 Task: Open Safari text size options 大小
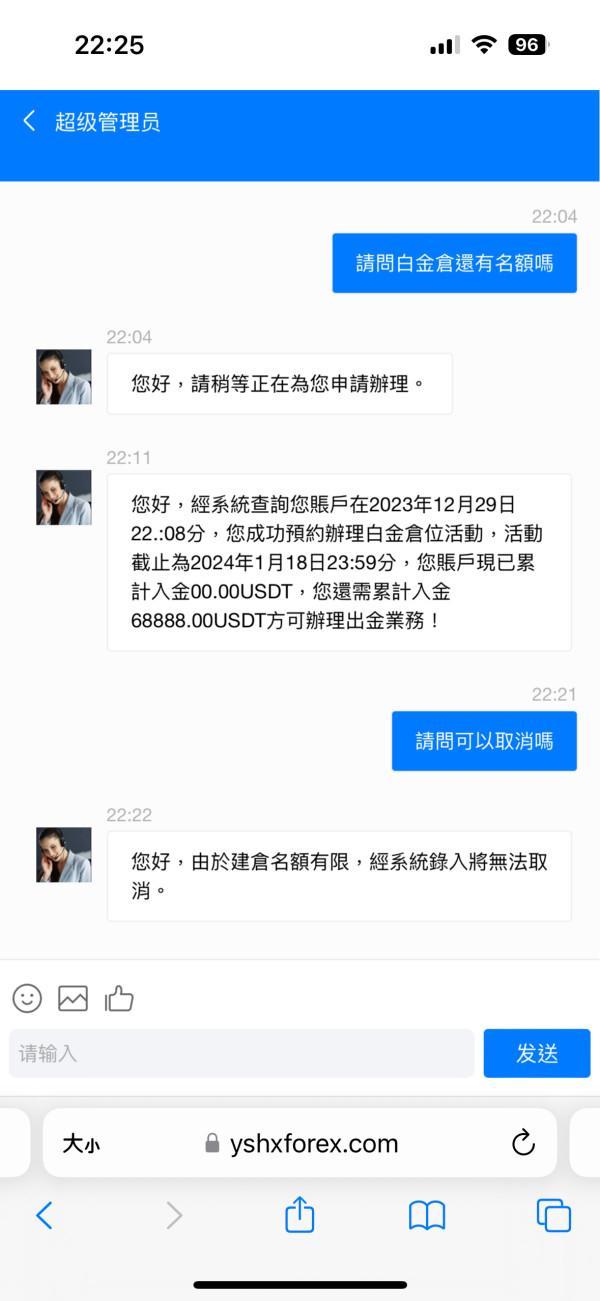coord(81,1144)
